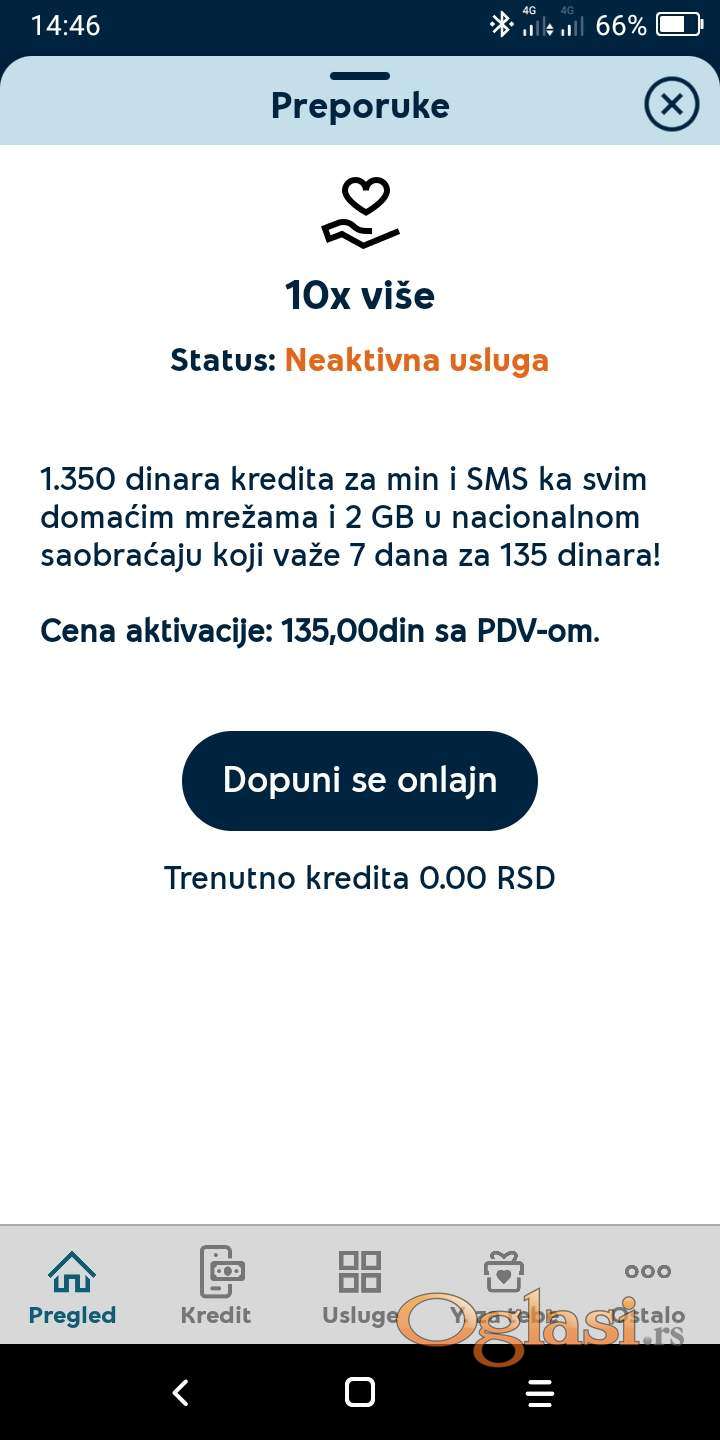Go to the Usluge tab
Viewport: 720px width, 1440px height.
(x=360, y=1285)
